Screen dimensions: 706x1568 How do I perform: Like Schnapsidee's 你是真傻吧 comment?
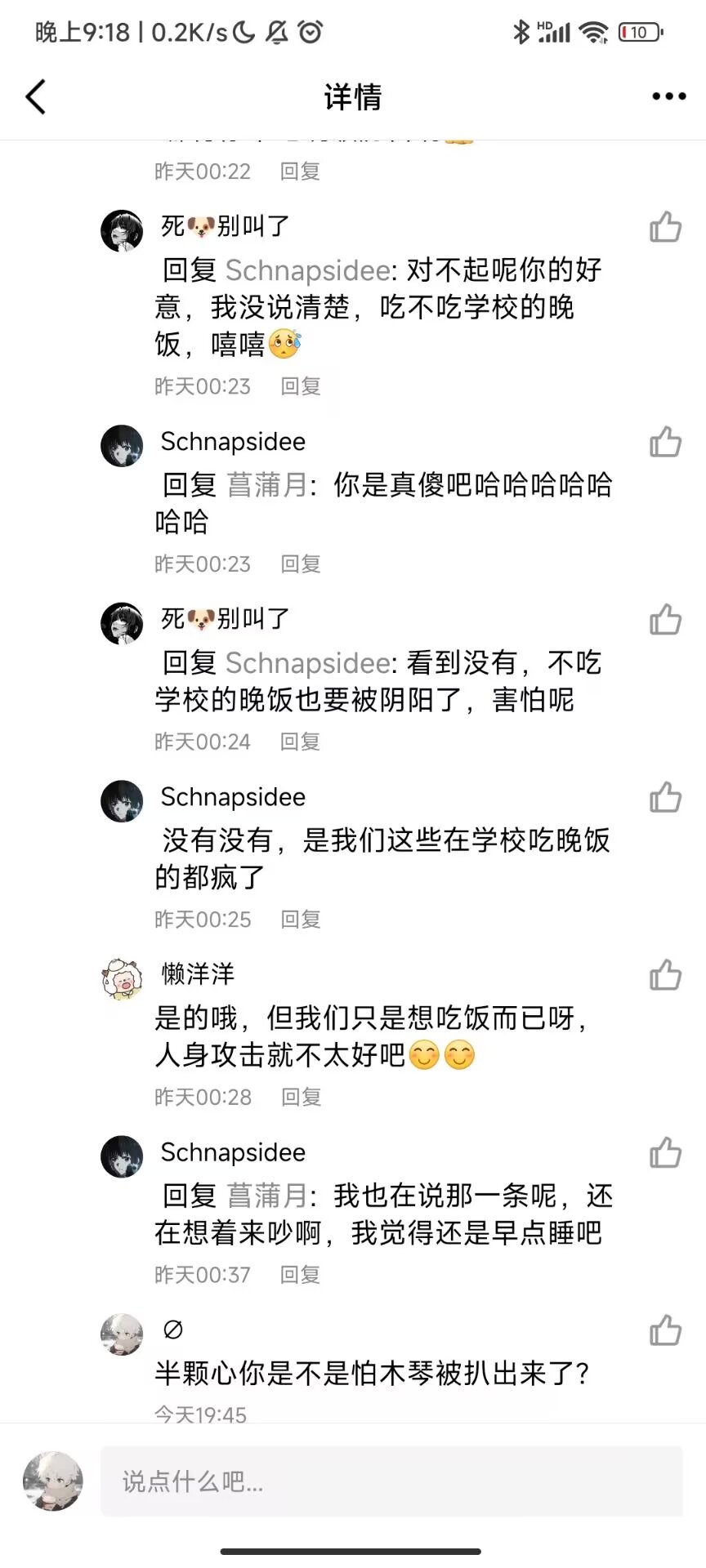pos(665,443)
